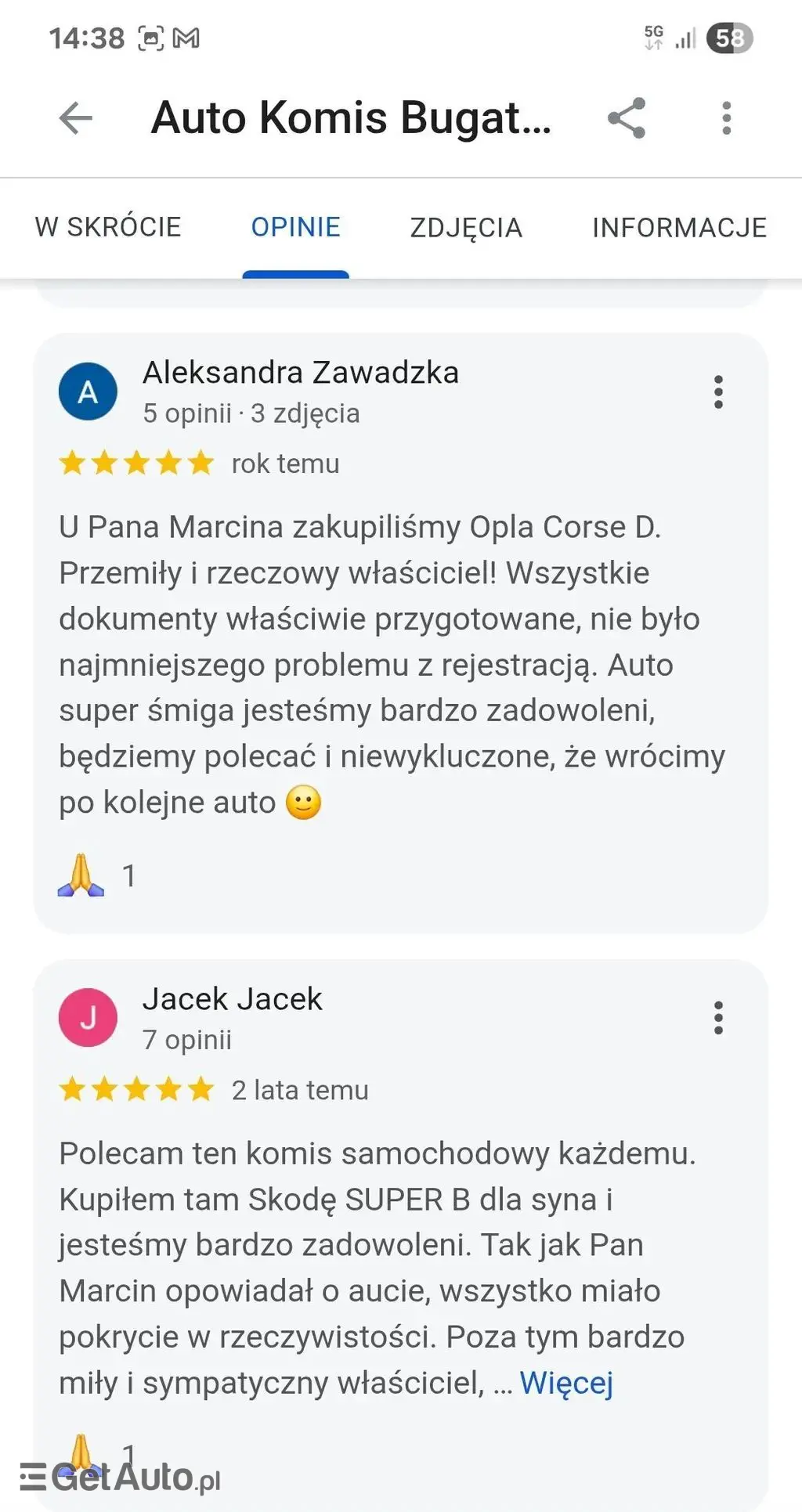Select the OPINIE tab
The height and width of the screenshot is (1512, 802).
click(x=295, y=227)
